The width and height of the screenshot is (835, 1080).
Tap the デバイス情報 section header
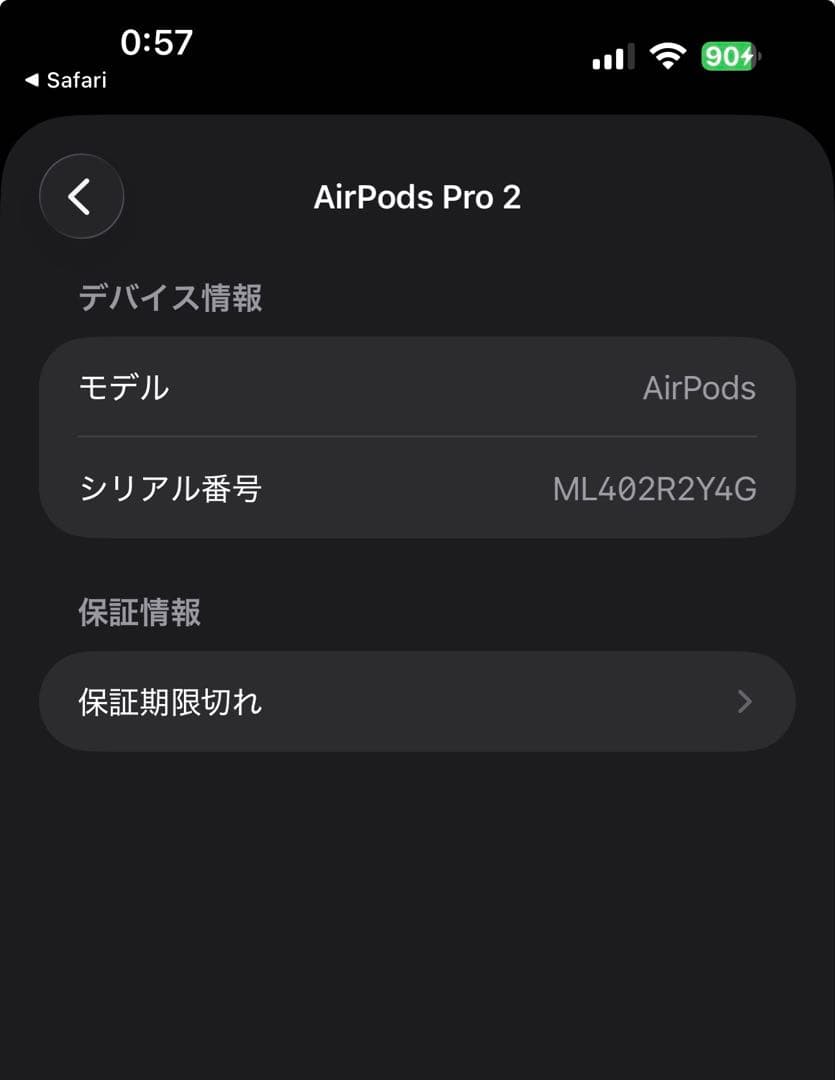point(170,298)
